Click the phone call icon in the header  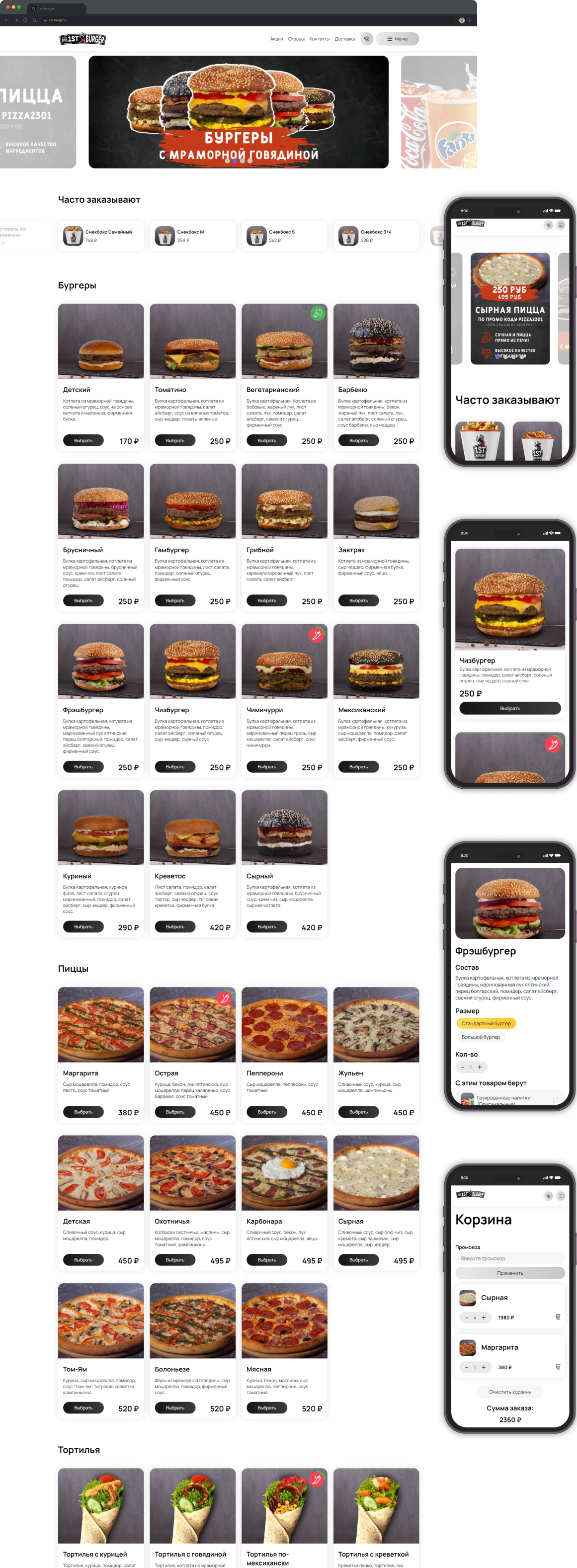pos(366,39)
